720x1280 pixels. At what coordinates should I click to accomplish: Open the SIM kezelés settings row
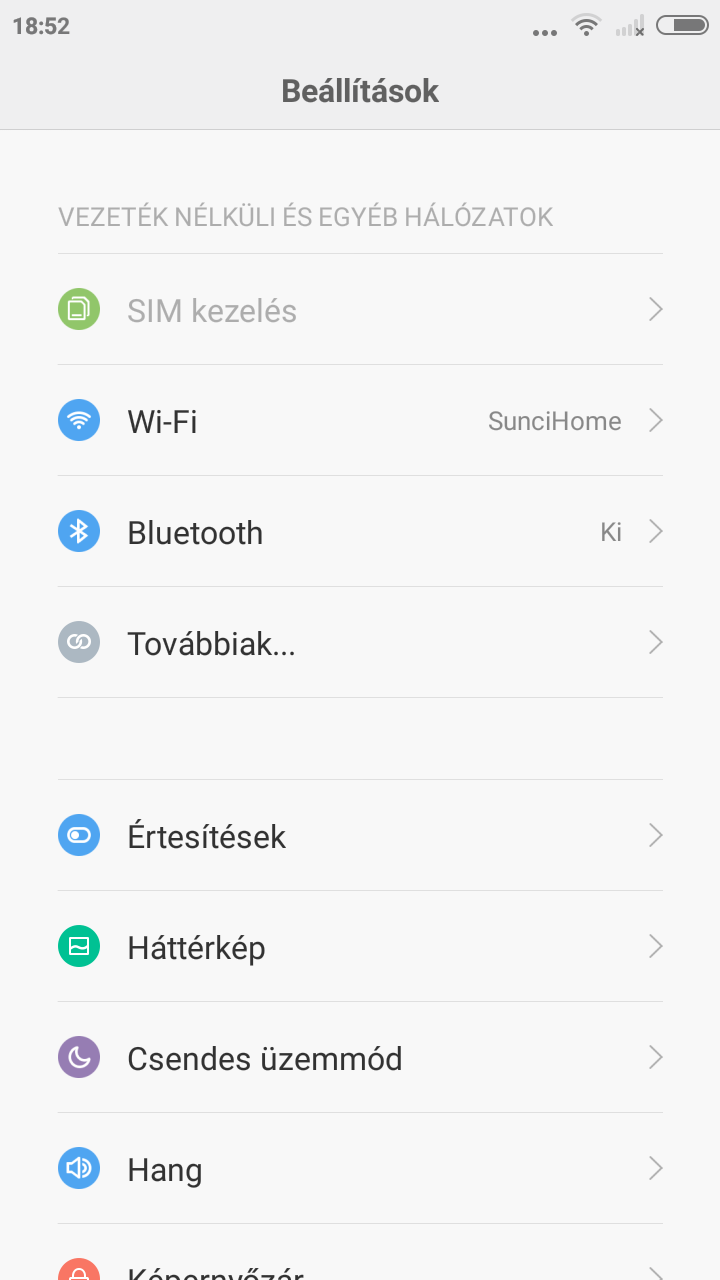tap(360, 310)
